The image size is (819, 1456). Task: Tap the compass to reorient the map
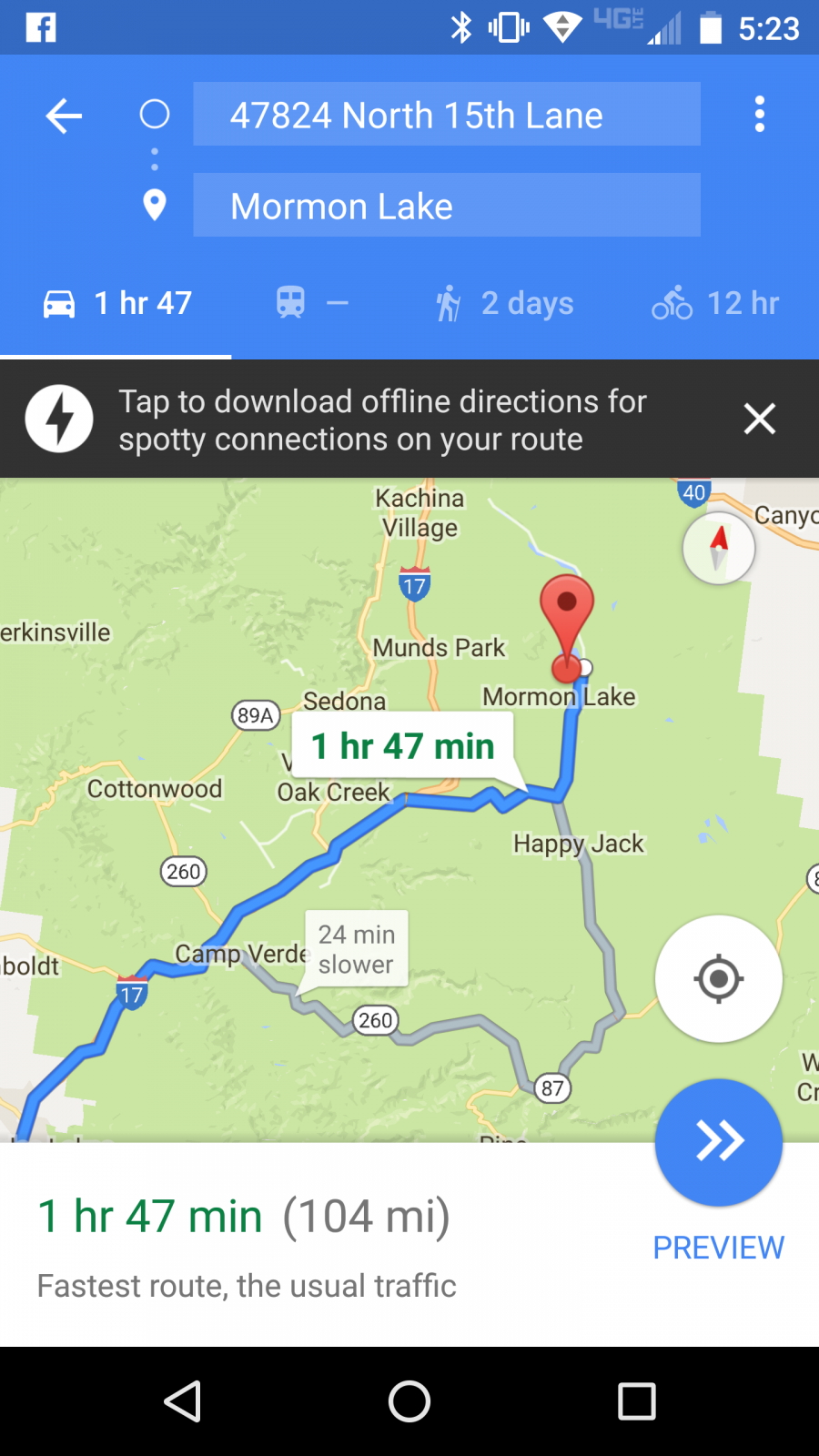click(719, 548)
